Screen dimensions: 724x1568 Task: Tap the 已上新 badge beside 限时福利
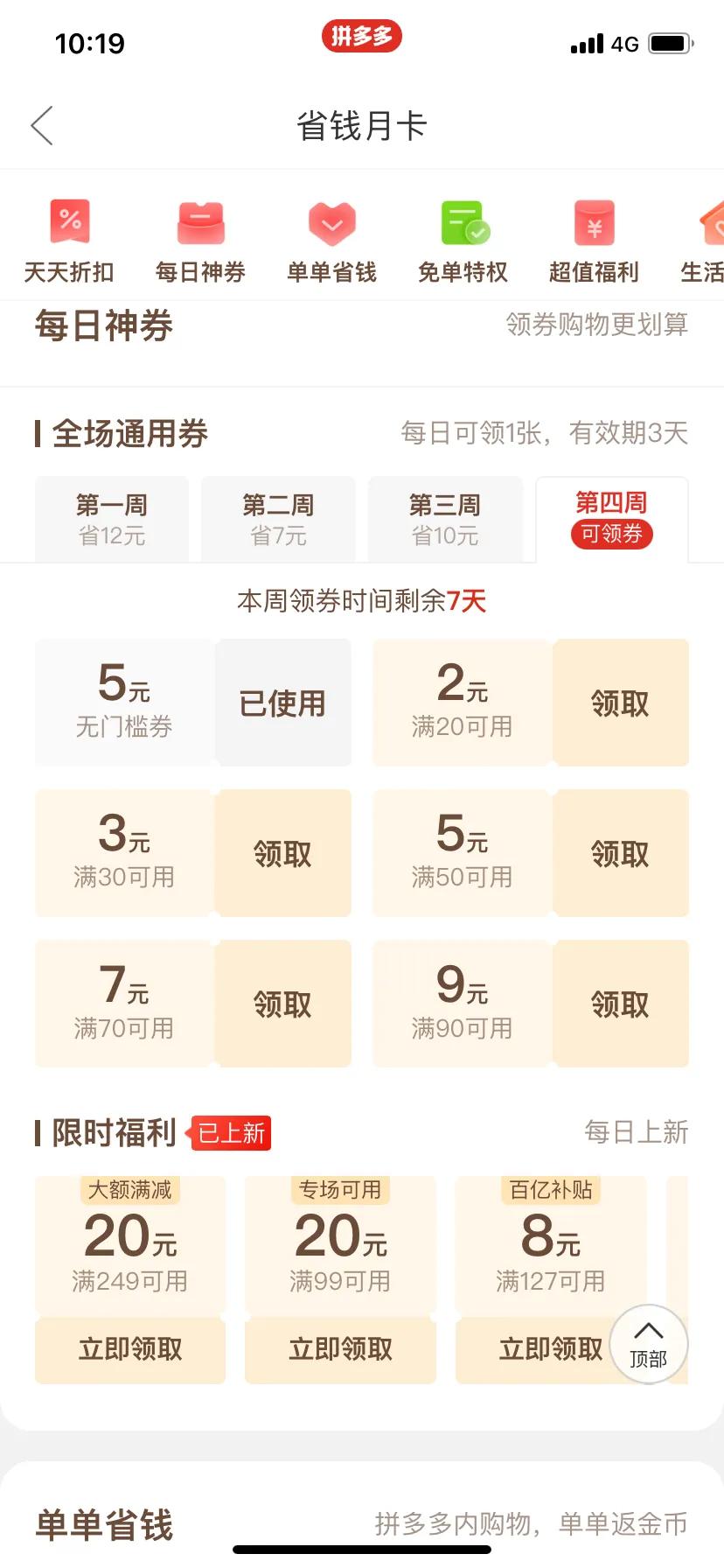pos(231,1132)
